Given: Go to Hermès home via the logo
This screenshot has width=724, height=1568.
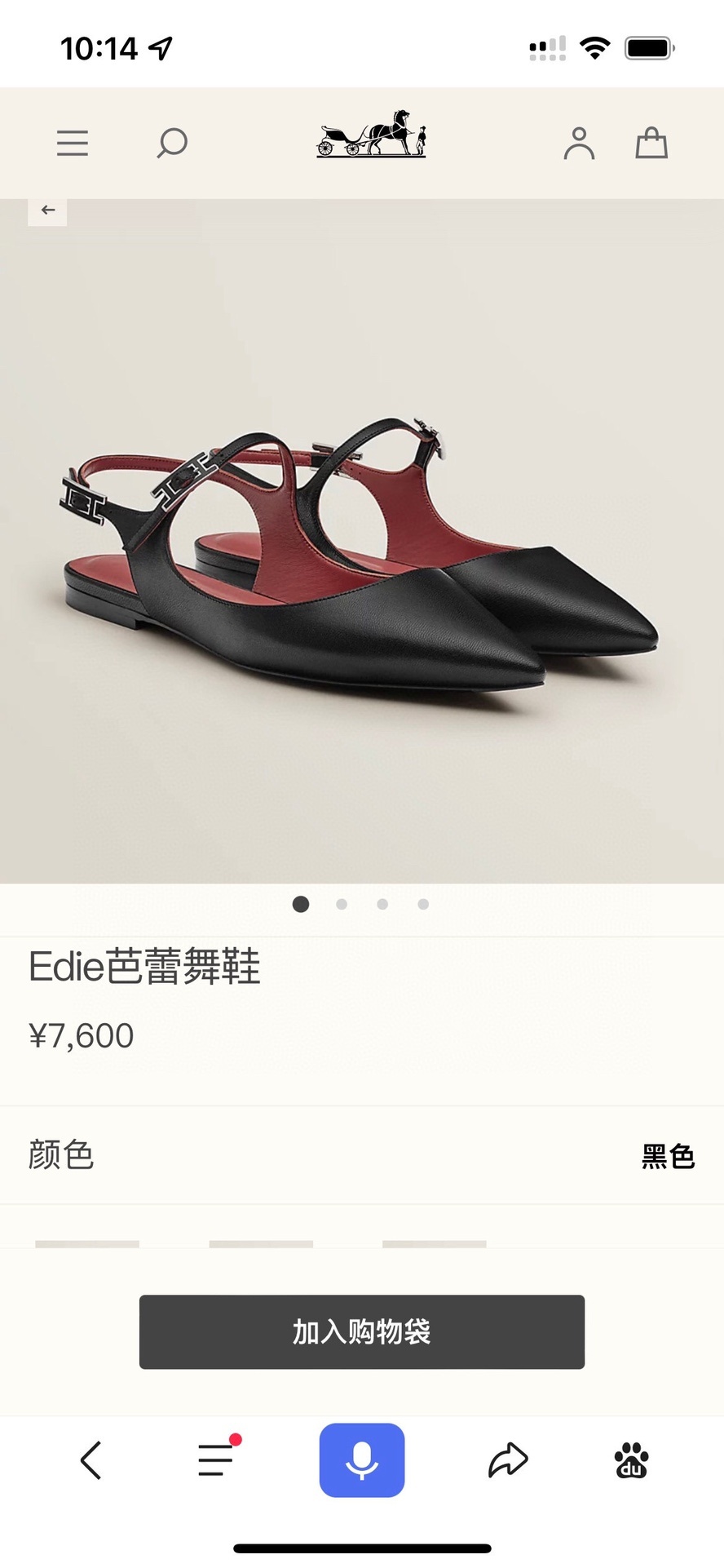Looking at the screenshot, I should 371,134.
